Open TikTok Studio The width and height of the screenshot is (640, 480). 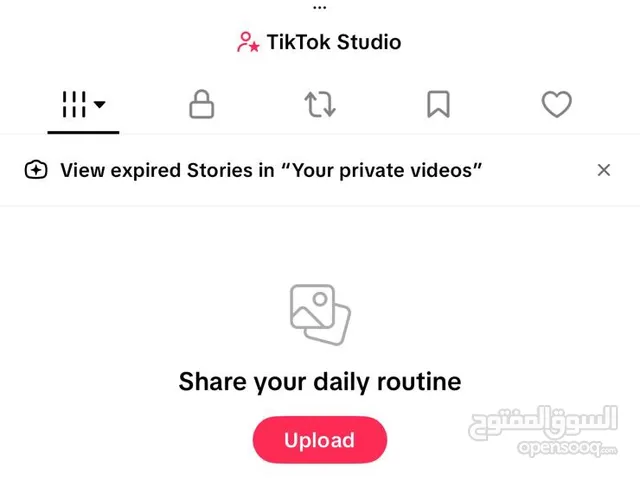319,42
